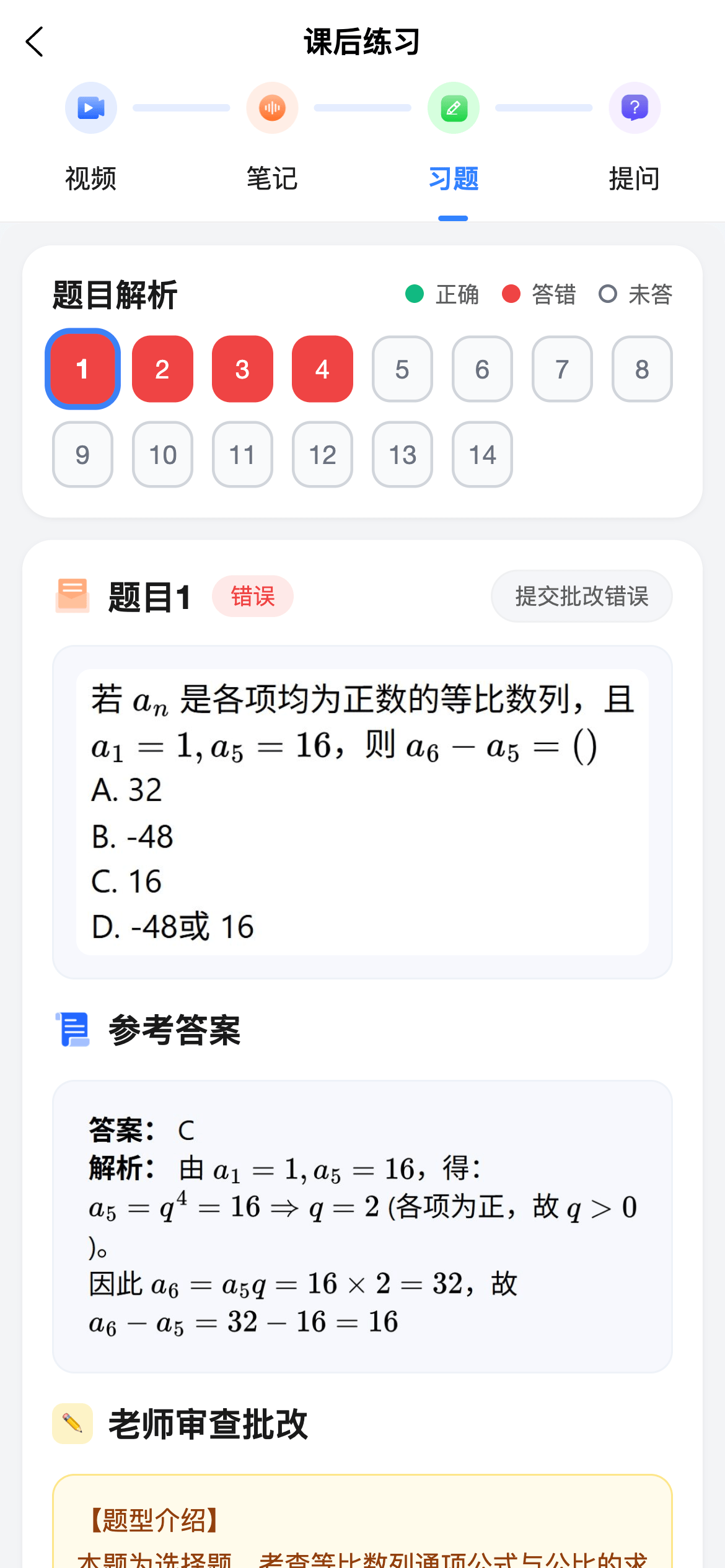This screenshot has height=1568, width=725.
Task: Open question number 7
Action: coord(562,369)
